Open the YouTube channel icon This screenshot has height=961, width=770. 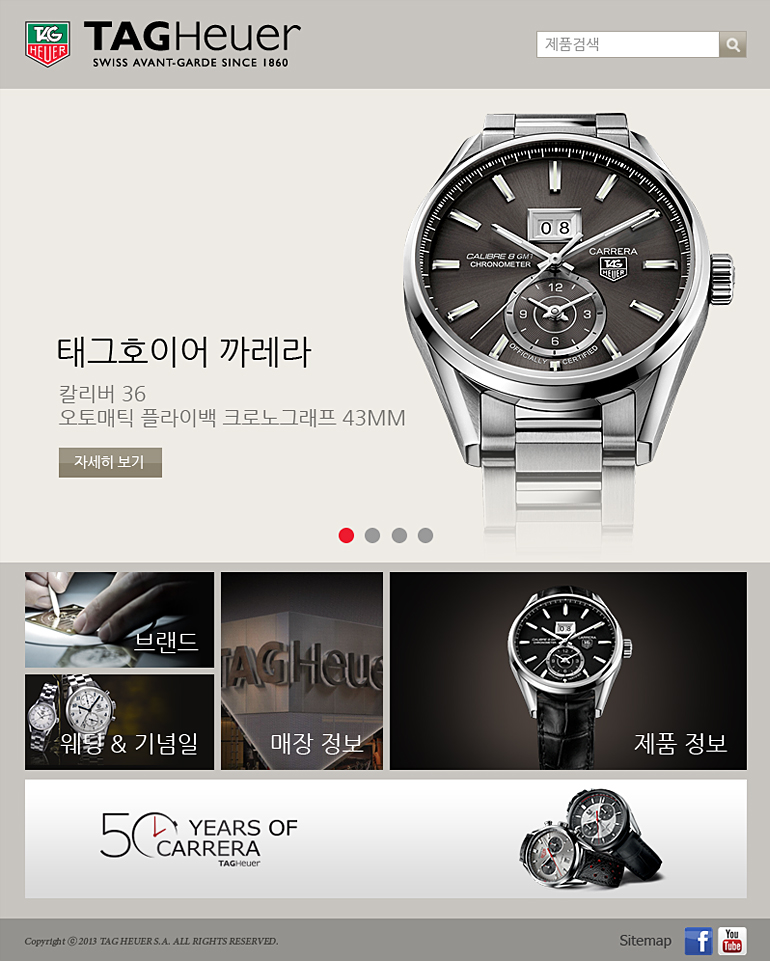732,941
